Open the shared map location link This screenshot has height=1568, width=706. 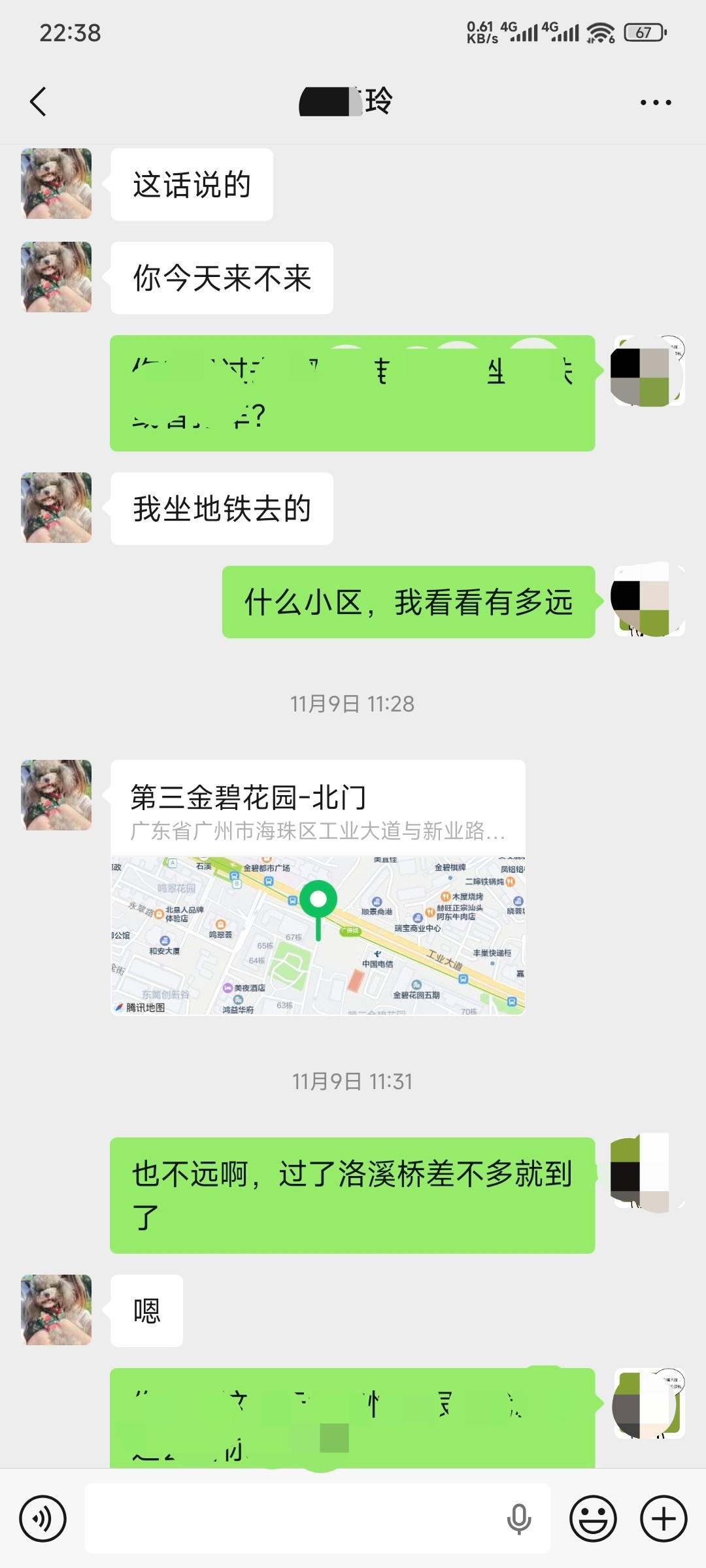point(317,928)
